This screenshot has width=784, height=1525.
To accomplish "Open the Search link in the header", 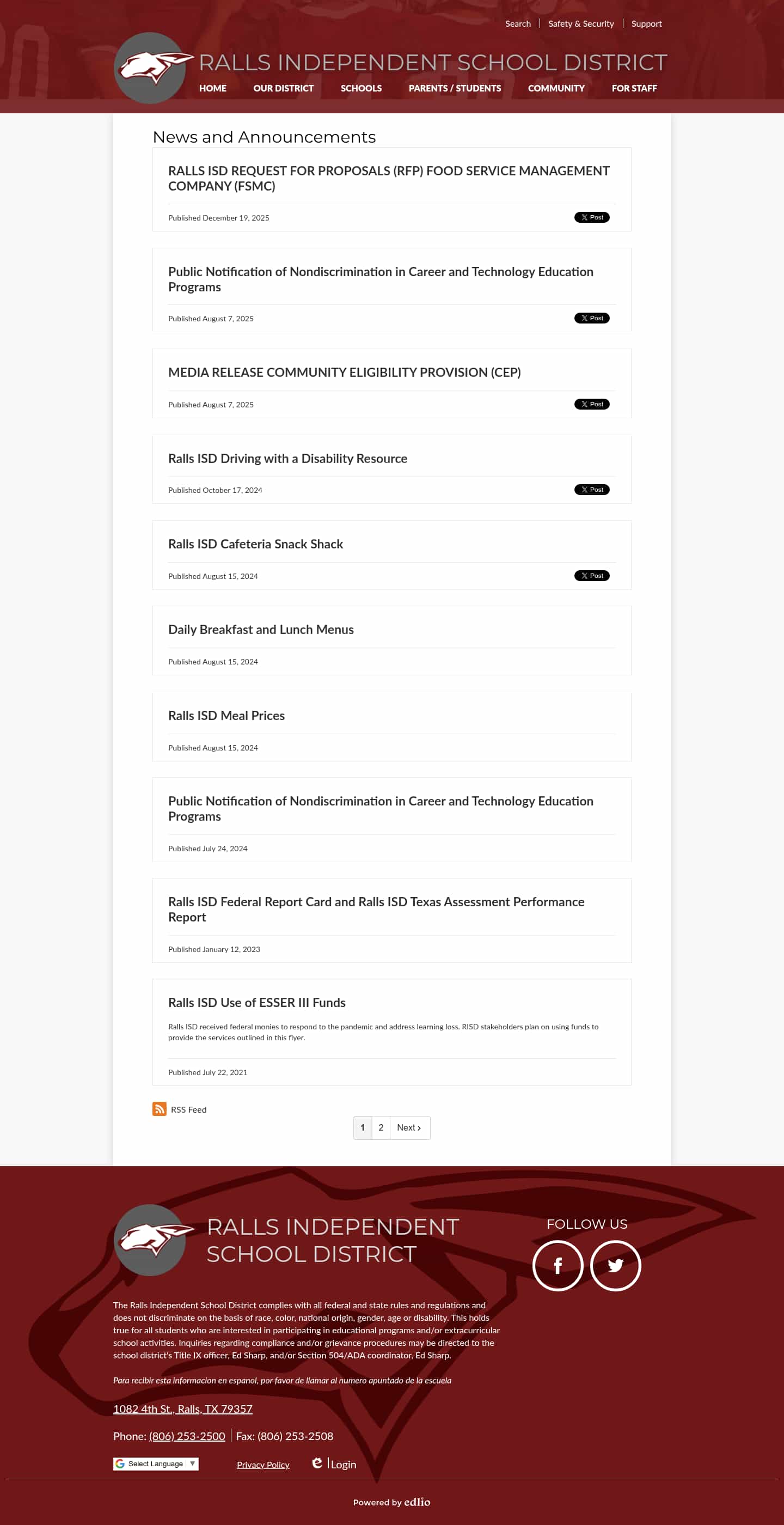I will click(x=517, y=23).
